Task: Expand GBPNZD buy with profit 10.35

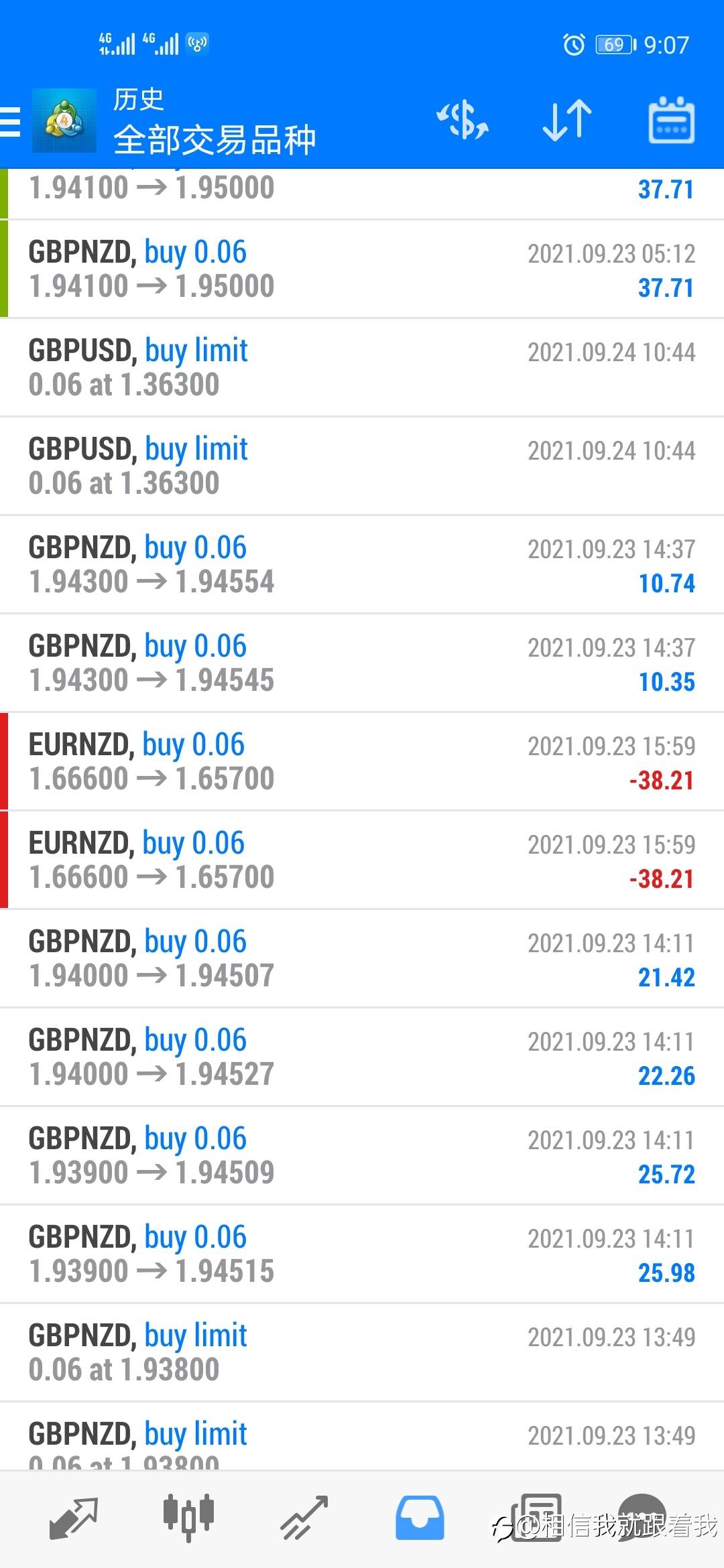Action: pos(362,663)
